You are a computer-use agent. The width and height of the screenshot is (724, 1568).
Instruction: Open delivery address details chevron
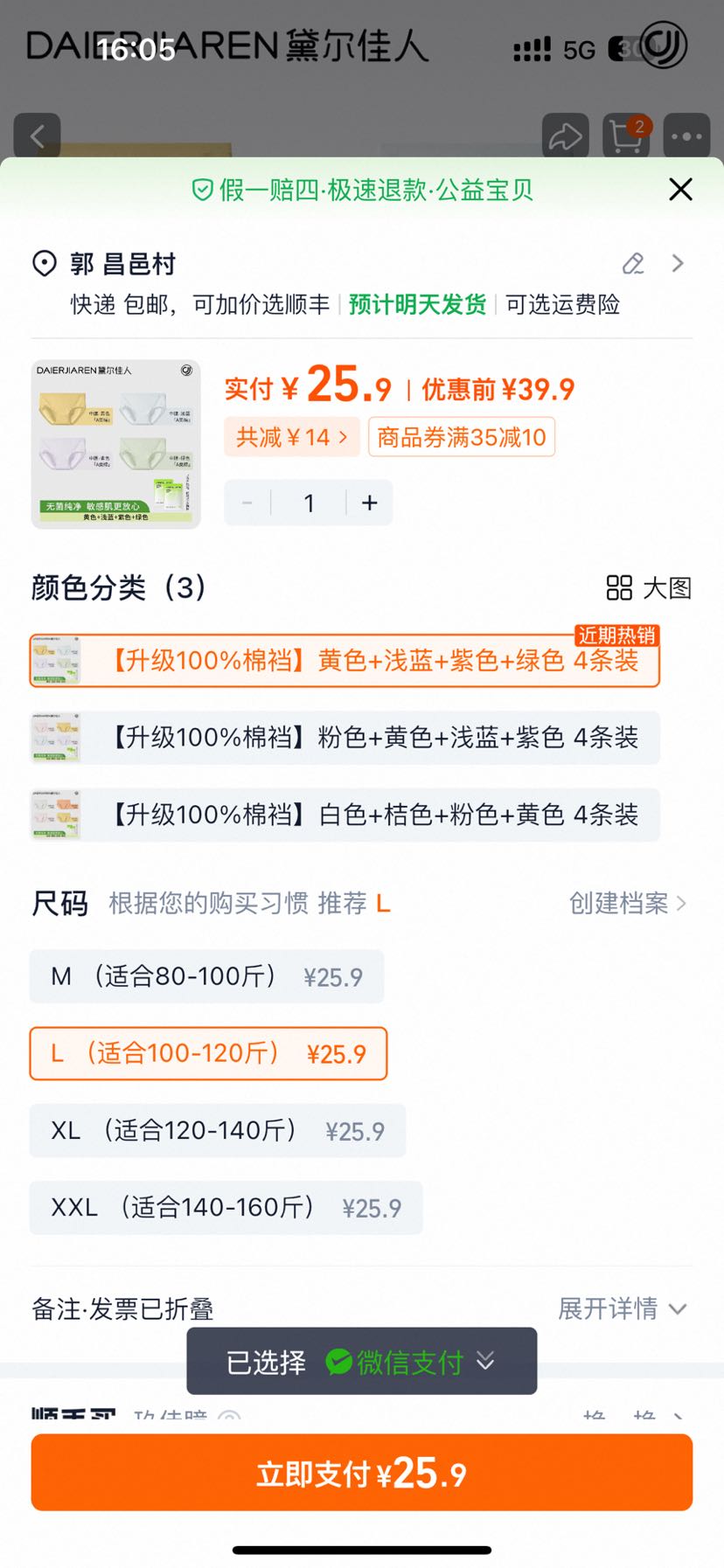click(678, 263)
